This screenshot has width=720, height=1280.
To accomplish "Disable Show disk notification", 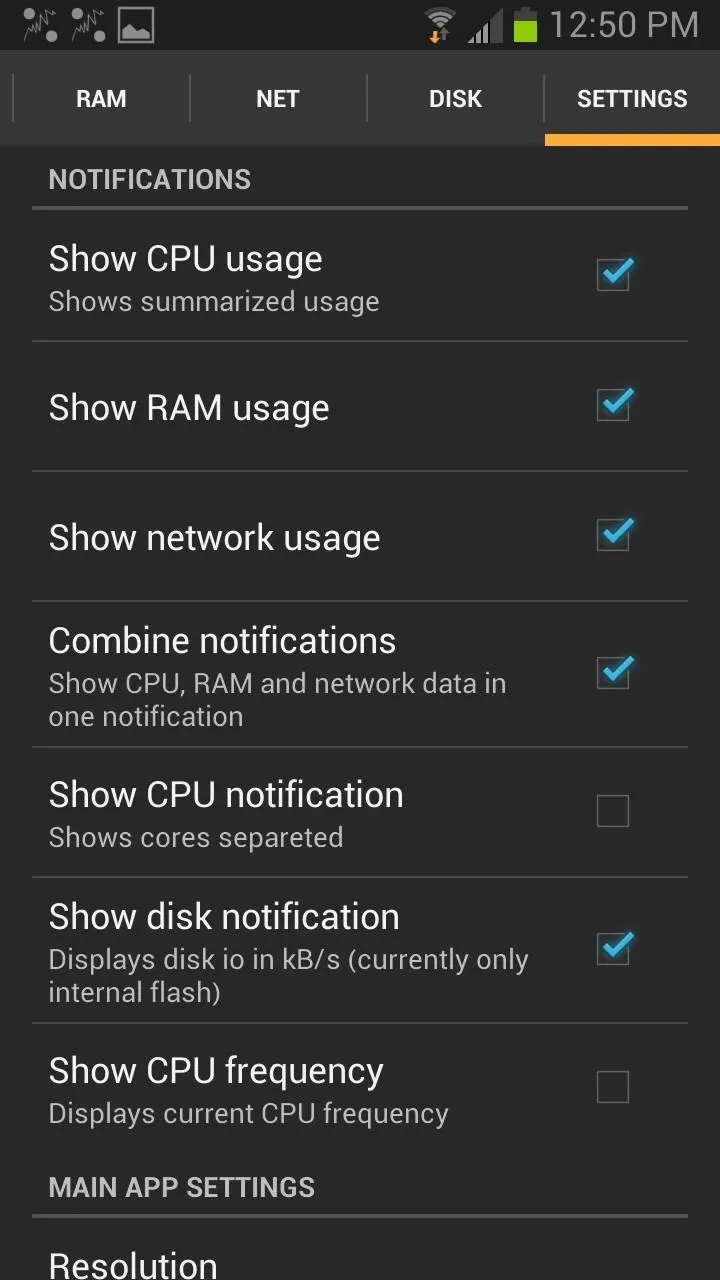I will pyautogui.click(x=613, y=949).
